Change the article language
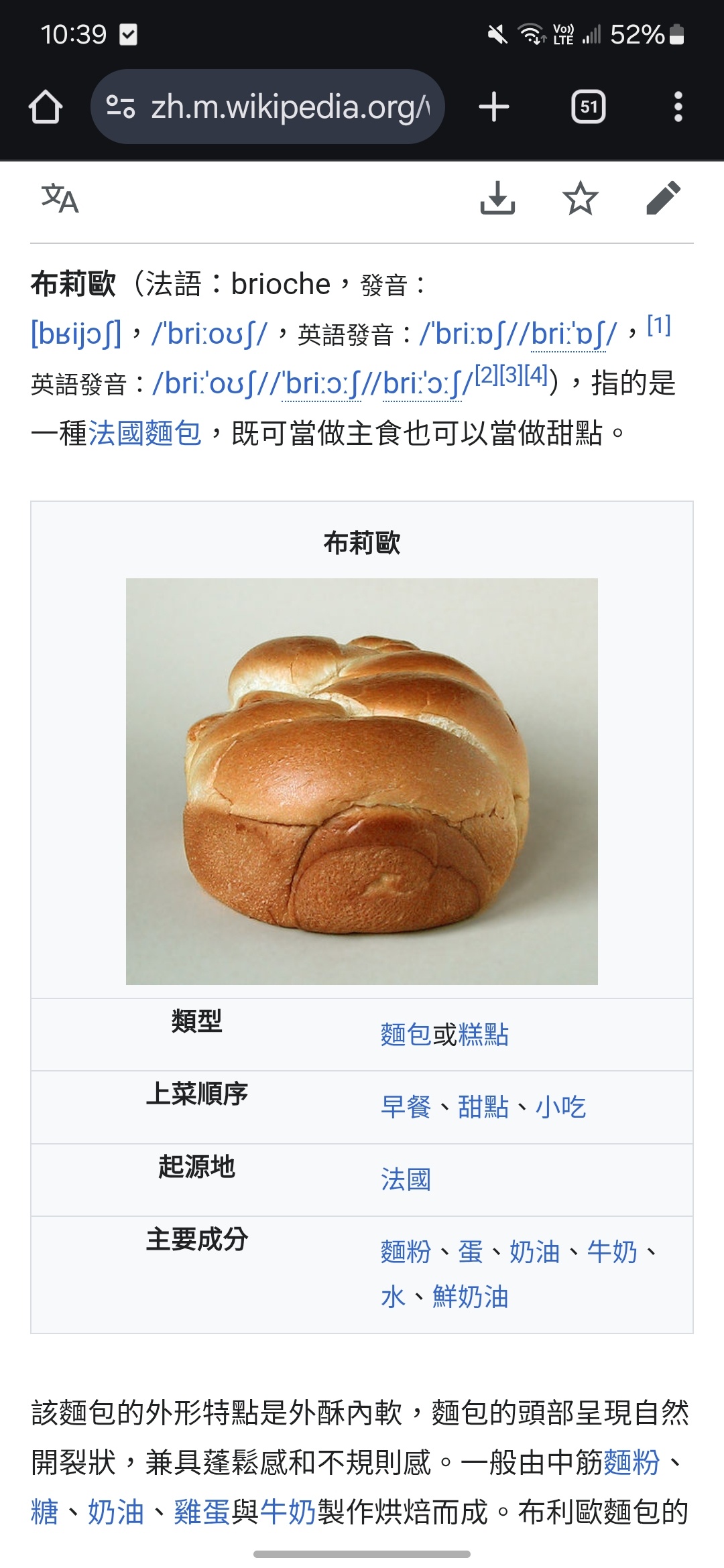Image resolution: width=724 pixels, height=1568 pixels. click(60, 198)
